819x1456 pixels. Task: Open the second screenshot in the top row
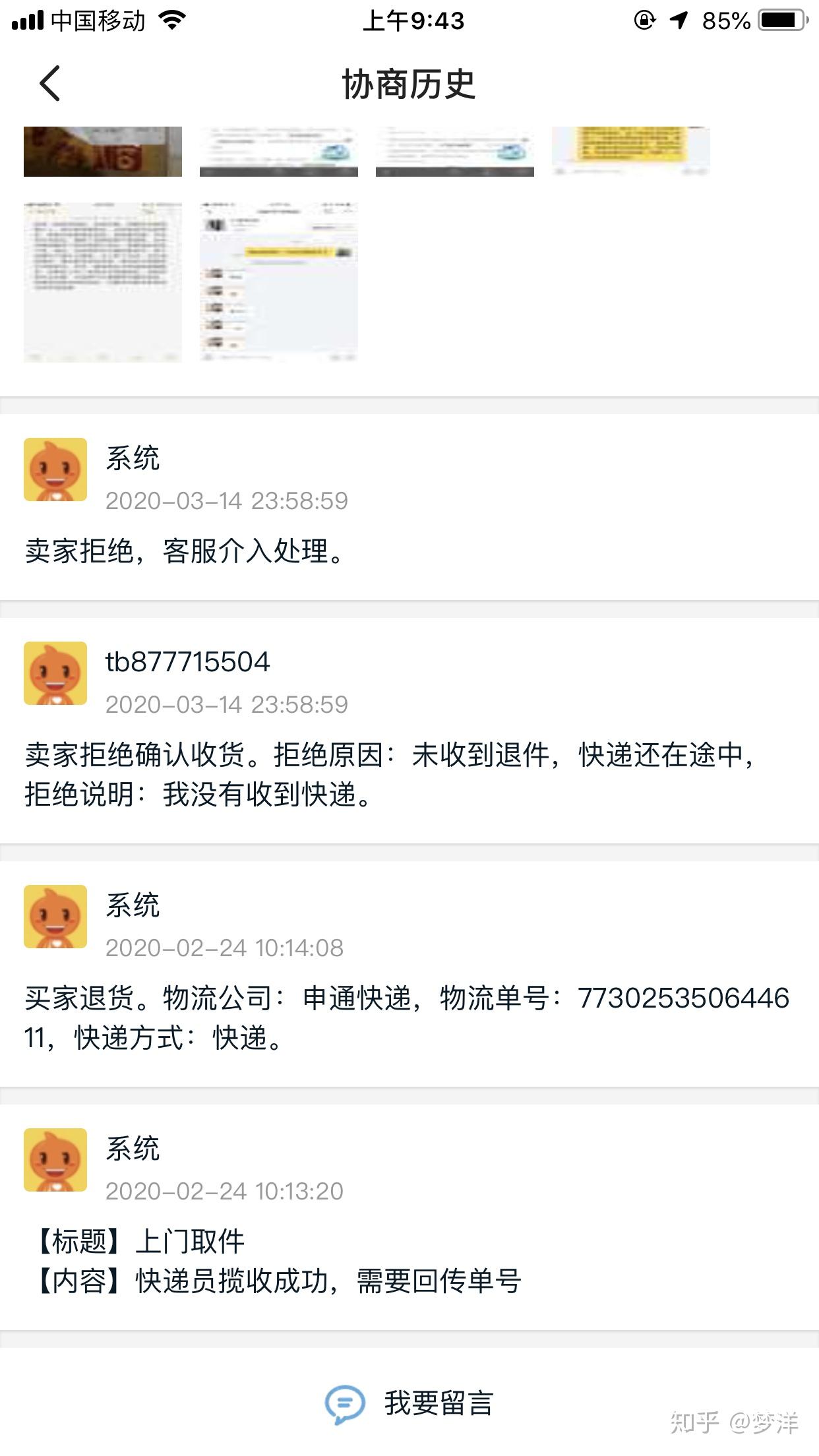tap(278, 152)
